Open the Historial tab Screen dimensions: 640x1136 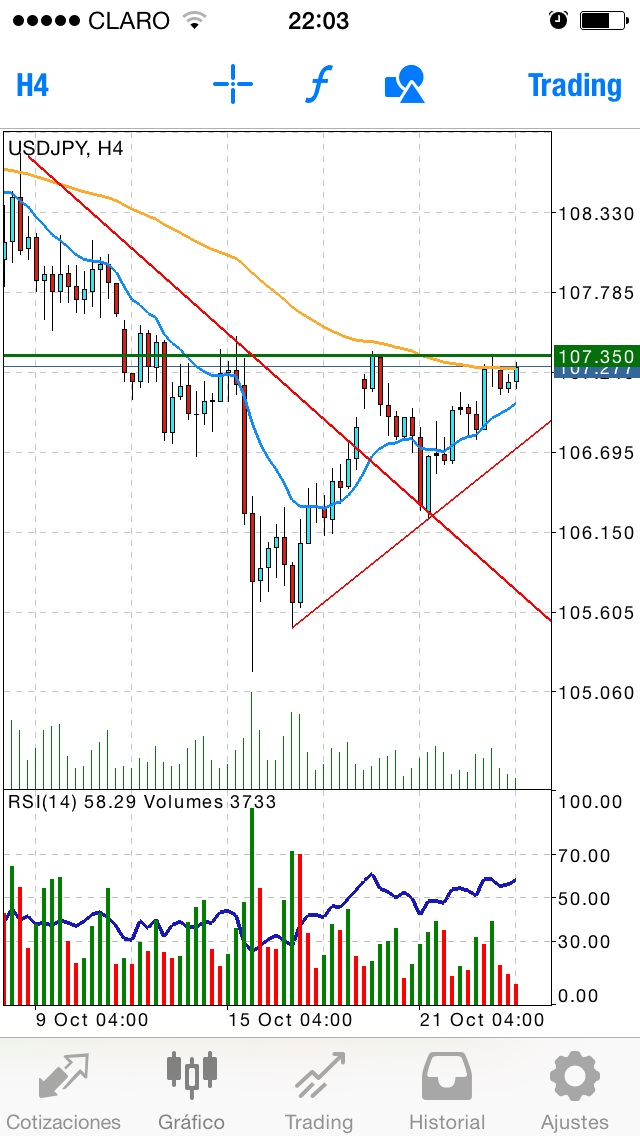click(x=447, y=1090)
